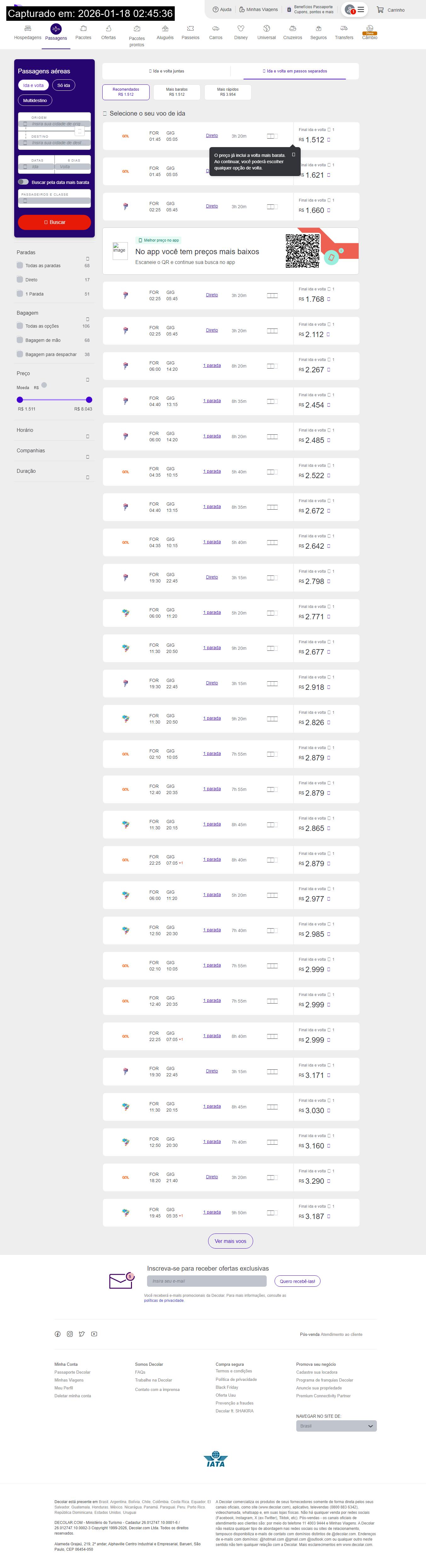Viewport: 426px width, 1568px height.
Task: Expand the Horário filter
Action: [x=54, y=431]
